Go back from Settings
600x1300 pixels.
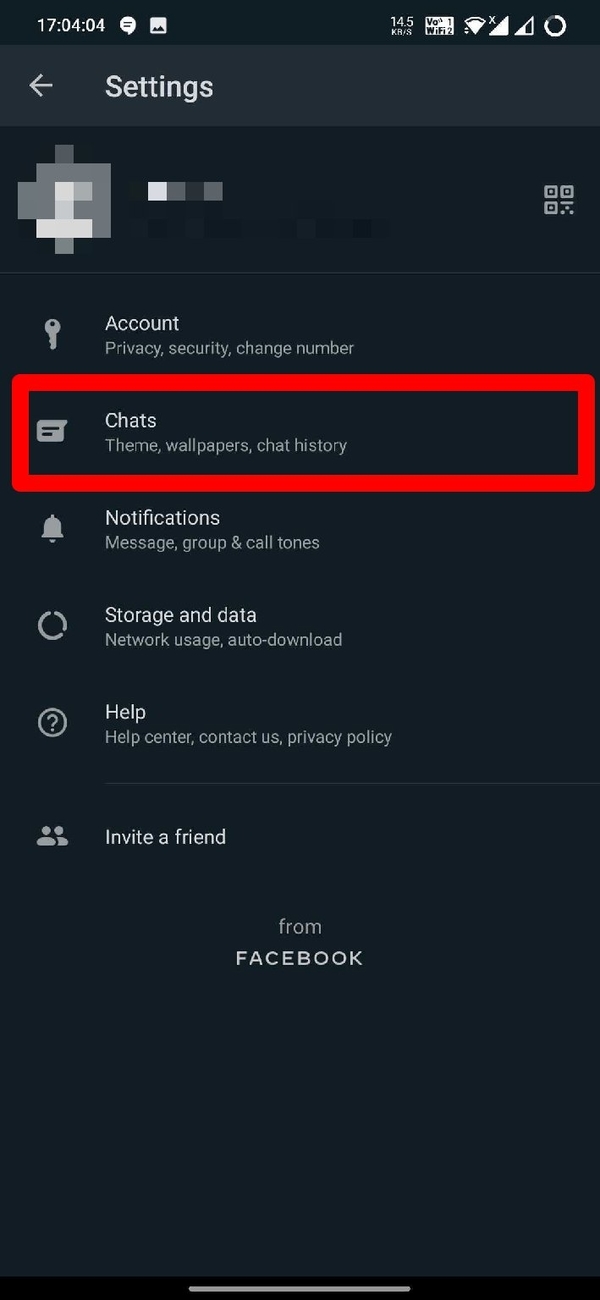(x=41, y=86)
